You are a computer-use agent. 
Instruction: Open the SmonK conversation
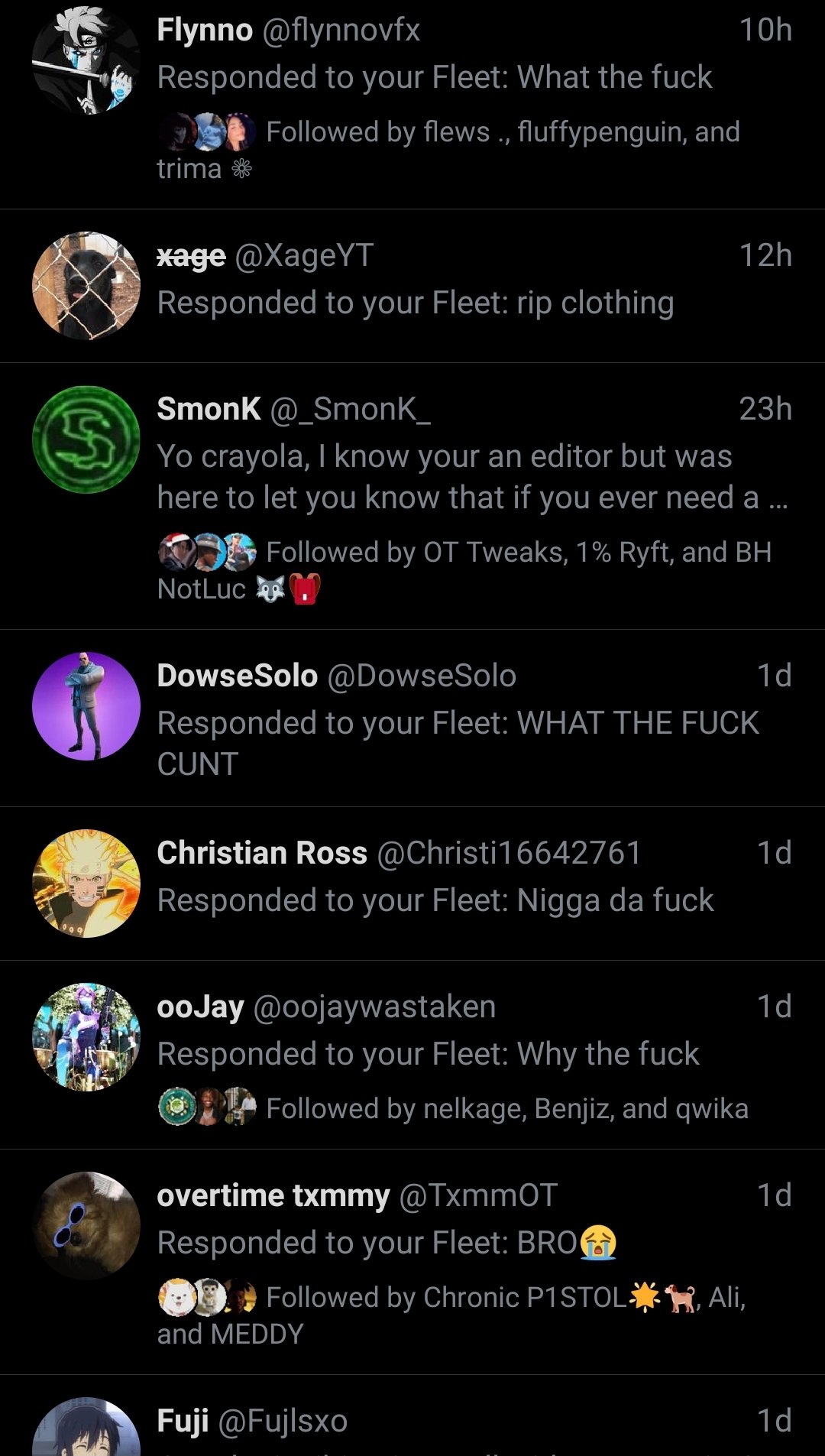[474, 475]
